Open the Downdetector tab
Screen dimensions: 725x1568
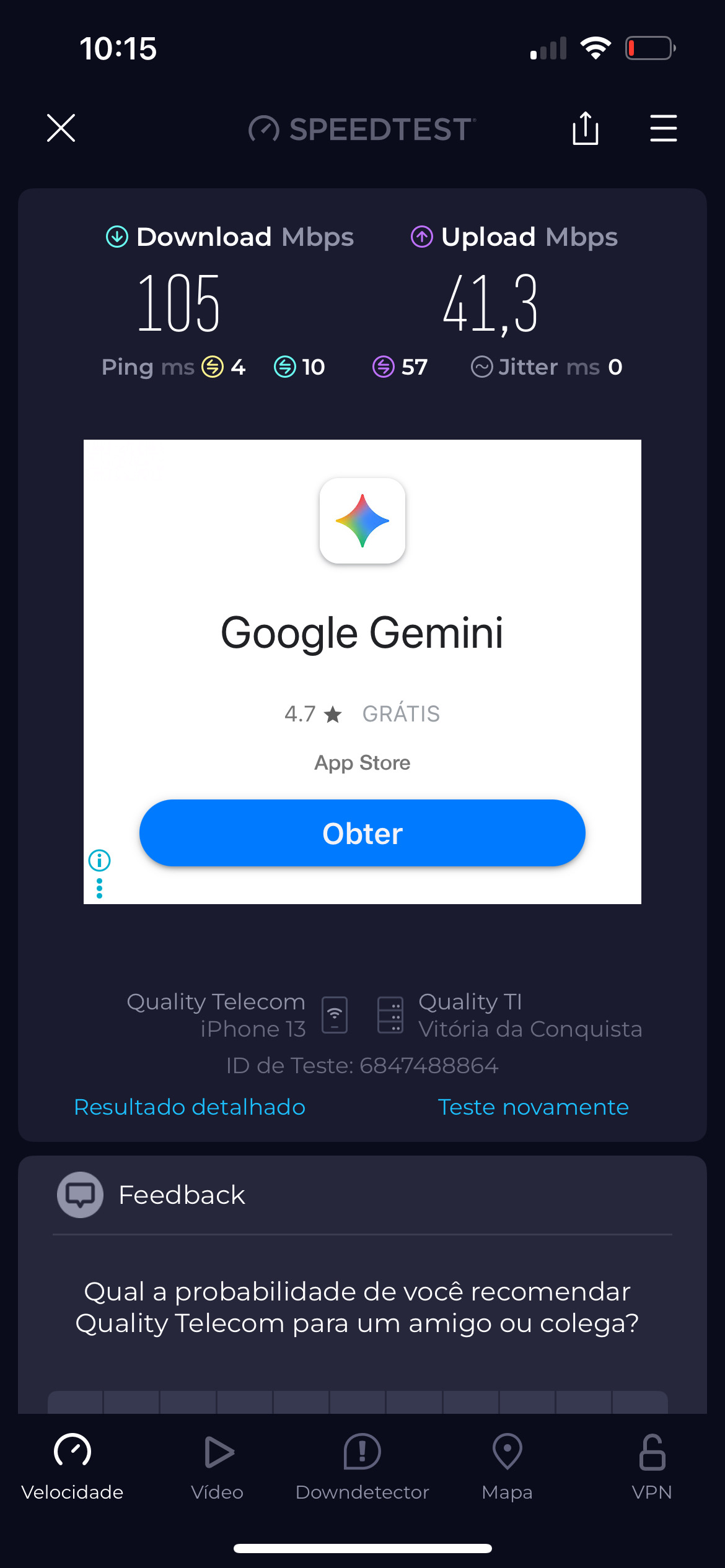tap(362, 1466)
